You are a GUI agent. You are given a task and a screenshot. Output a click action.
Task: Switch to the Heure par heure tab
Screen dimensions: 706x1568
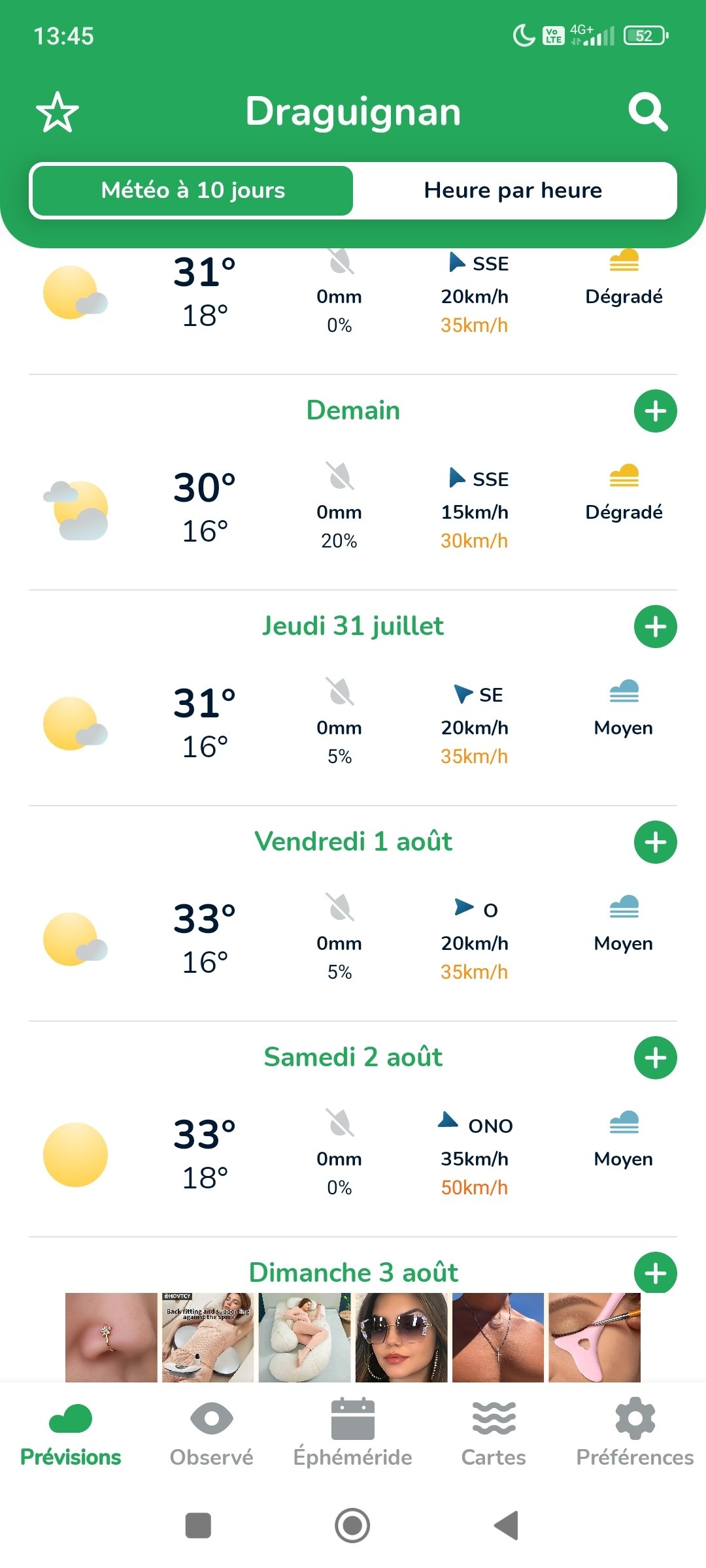[x=513, y=190]
